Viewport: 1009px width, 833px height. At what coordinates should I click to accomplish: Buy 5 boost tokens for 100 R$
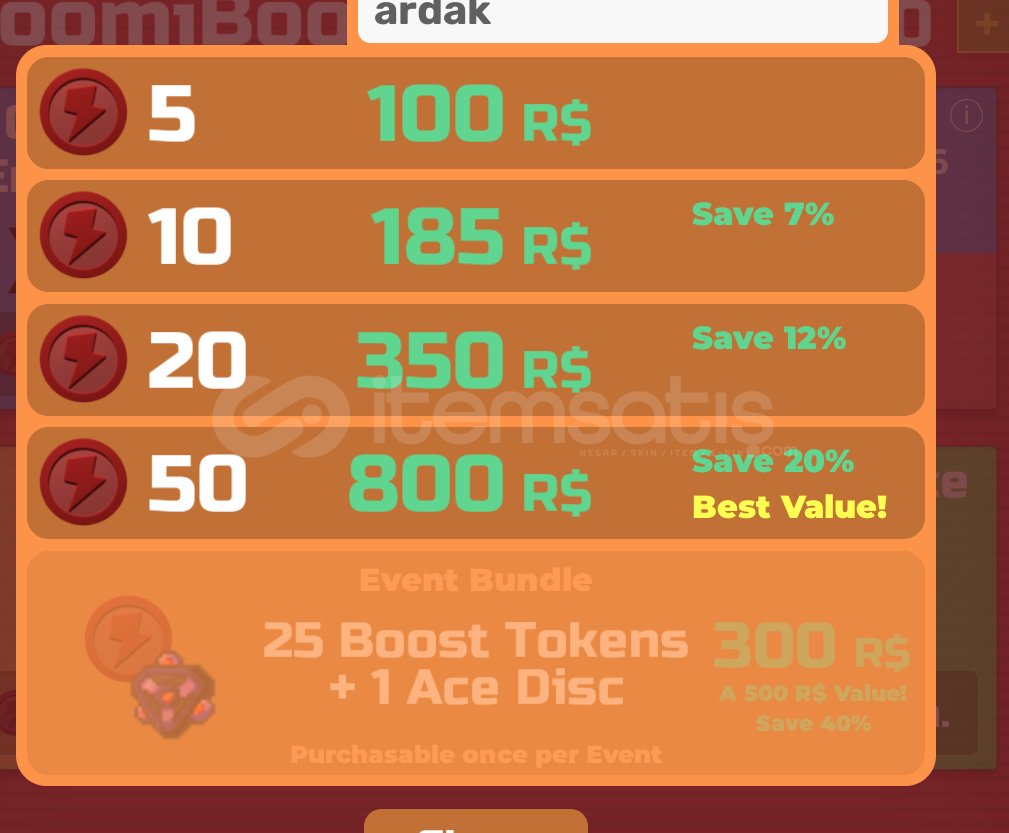pos(475,113)
